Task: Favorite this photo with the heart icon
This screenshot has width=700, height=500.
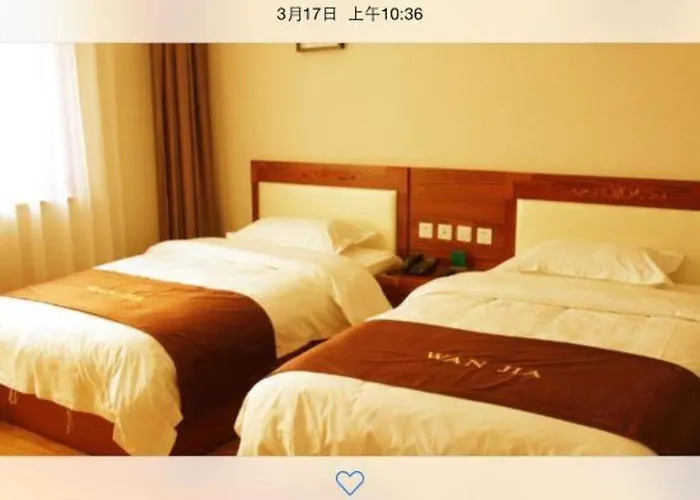Action: [x=349, y=482]
